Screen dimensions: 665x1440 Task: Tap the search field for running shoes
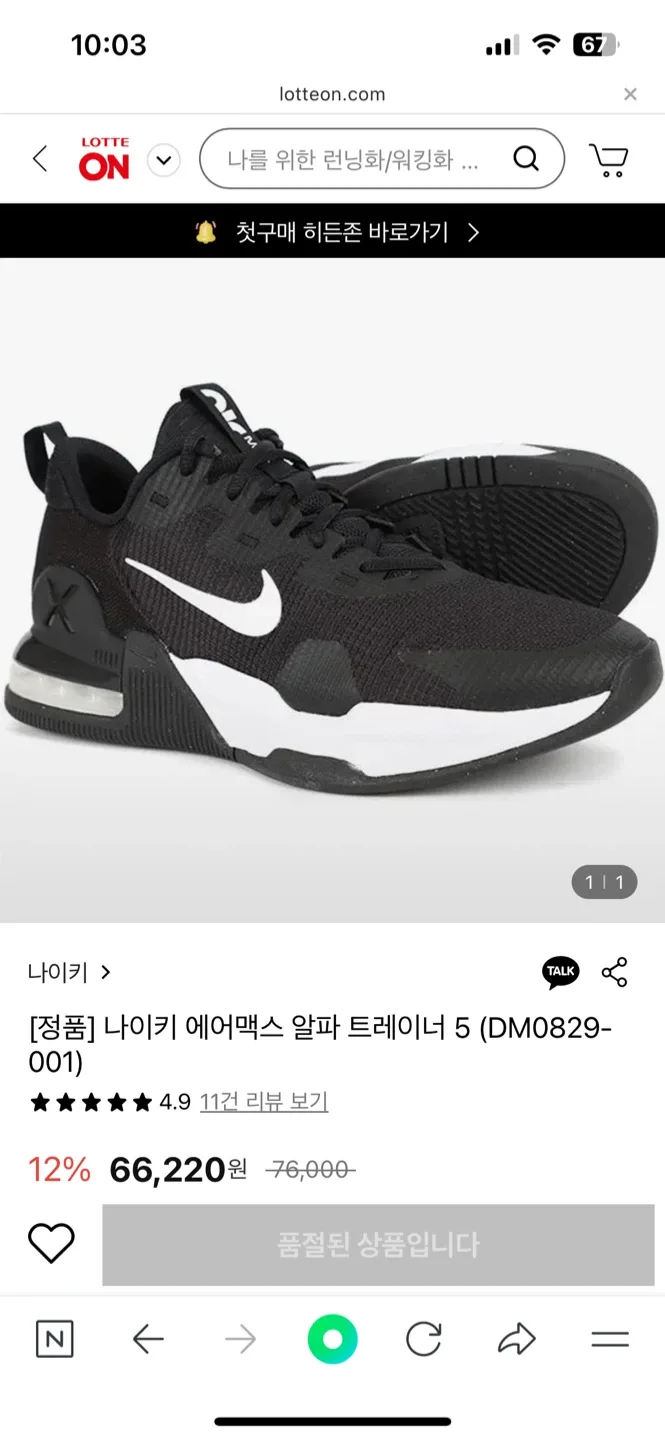tap(355, 159)
